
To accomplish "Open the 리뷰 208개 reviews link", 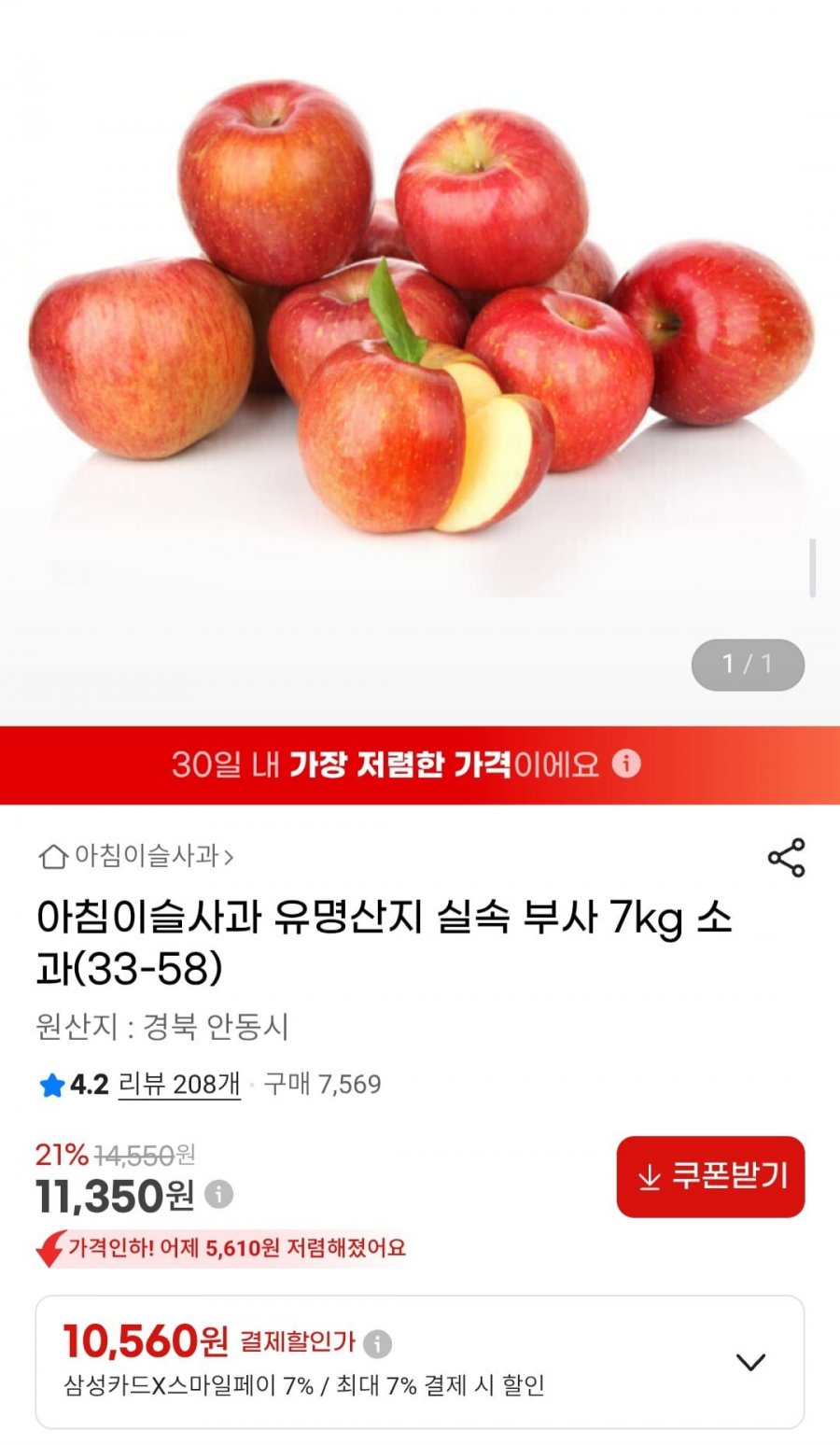I will (x=179, y=1084).
